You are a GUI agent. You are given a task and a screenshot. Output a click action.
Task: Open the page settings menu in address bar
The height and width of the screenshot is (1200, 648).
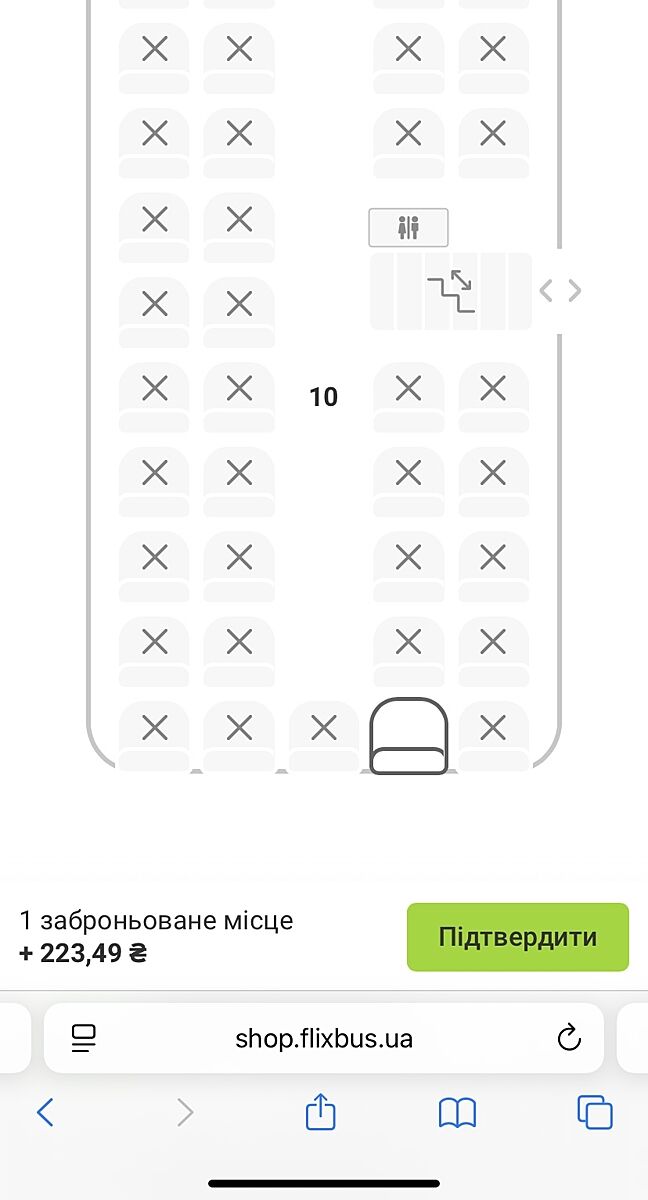coord(83,1038)
